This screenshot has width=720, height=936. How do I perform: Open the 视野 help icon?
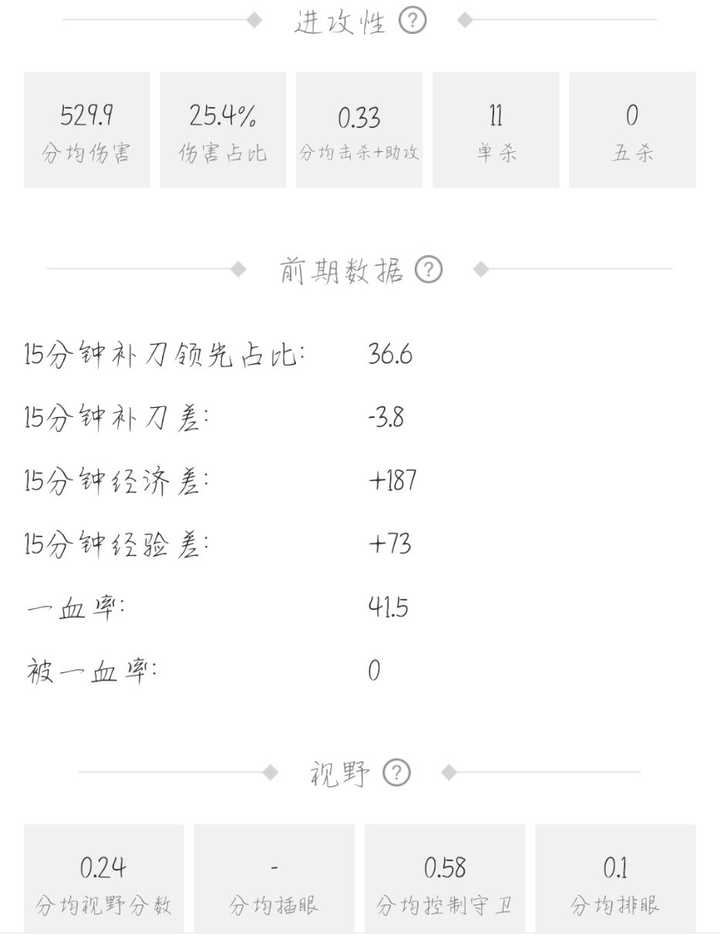[398, 772]
